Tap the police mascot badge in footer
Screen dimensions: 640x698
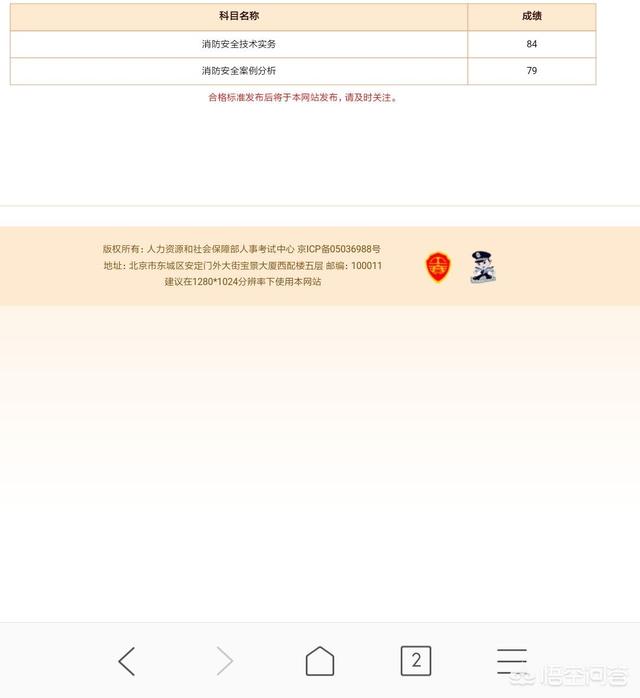(483, 267)
